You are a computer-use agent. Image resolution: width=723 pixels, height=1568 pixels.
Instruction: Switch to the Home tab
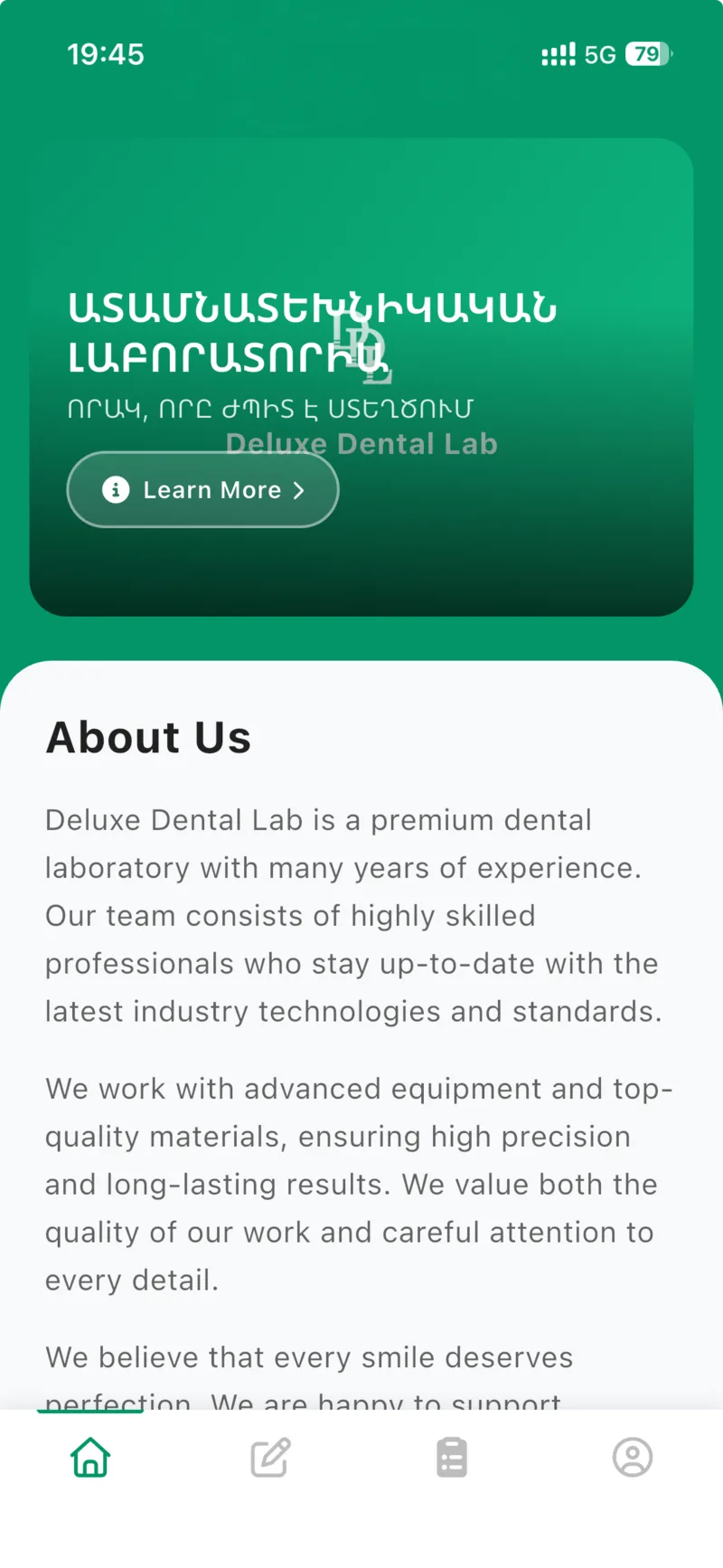pos(90,1457)
